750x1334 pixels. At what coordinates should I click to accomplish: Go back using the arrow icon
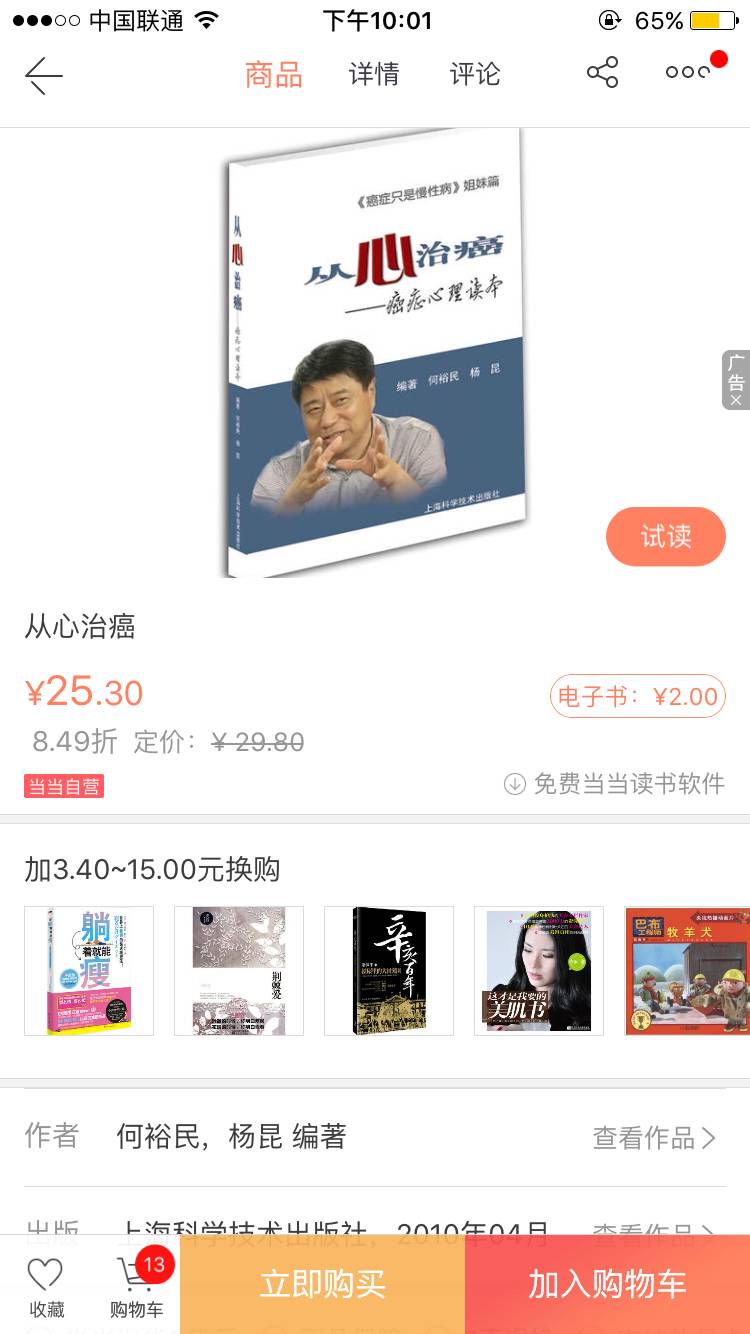(x=44, y=75)
